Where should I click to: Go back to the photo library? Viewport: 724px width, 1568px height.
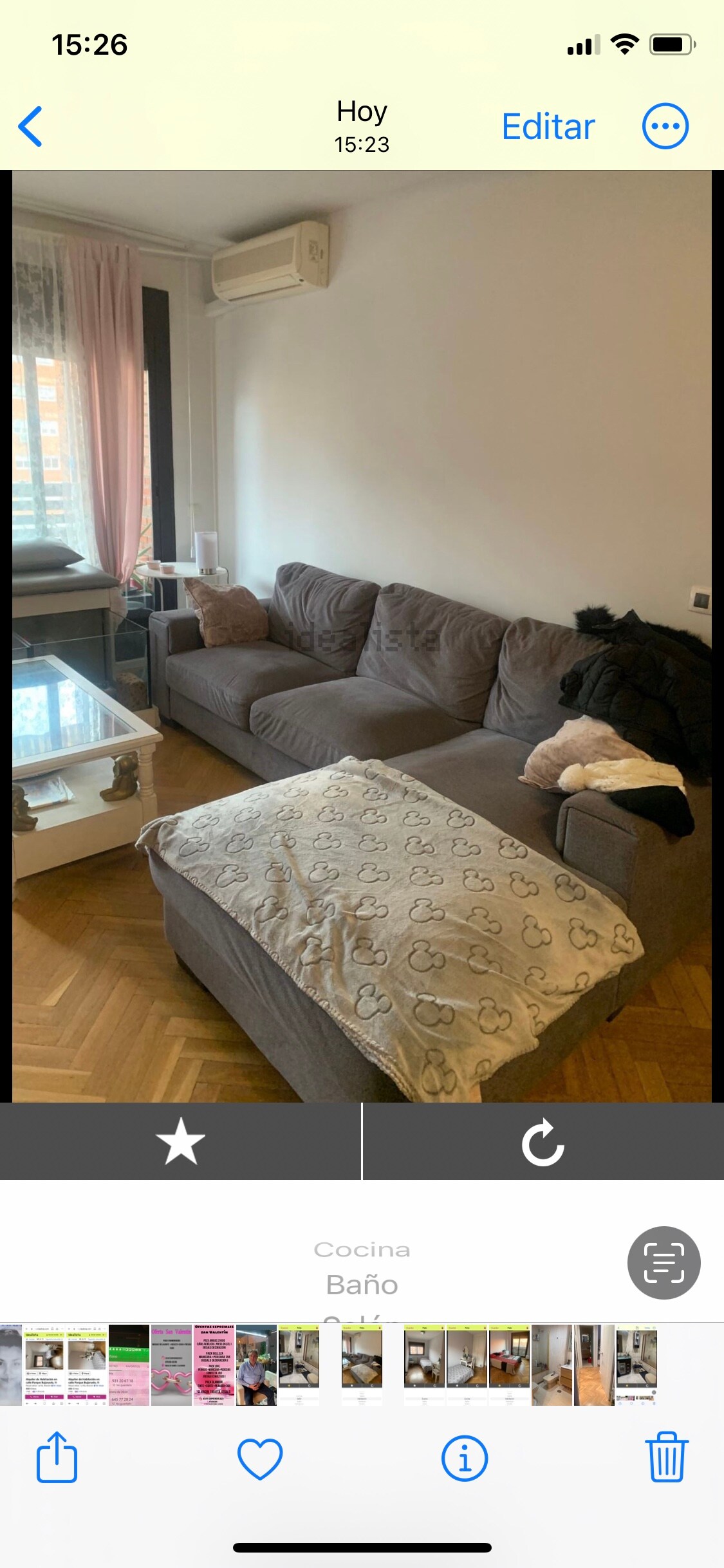[30, 126]
